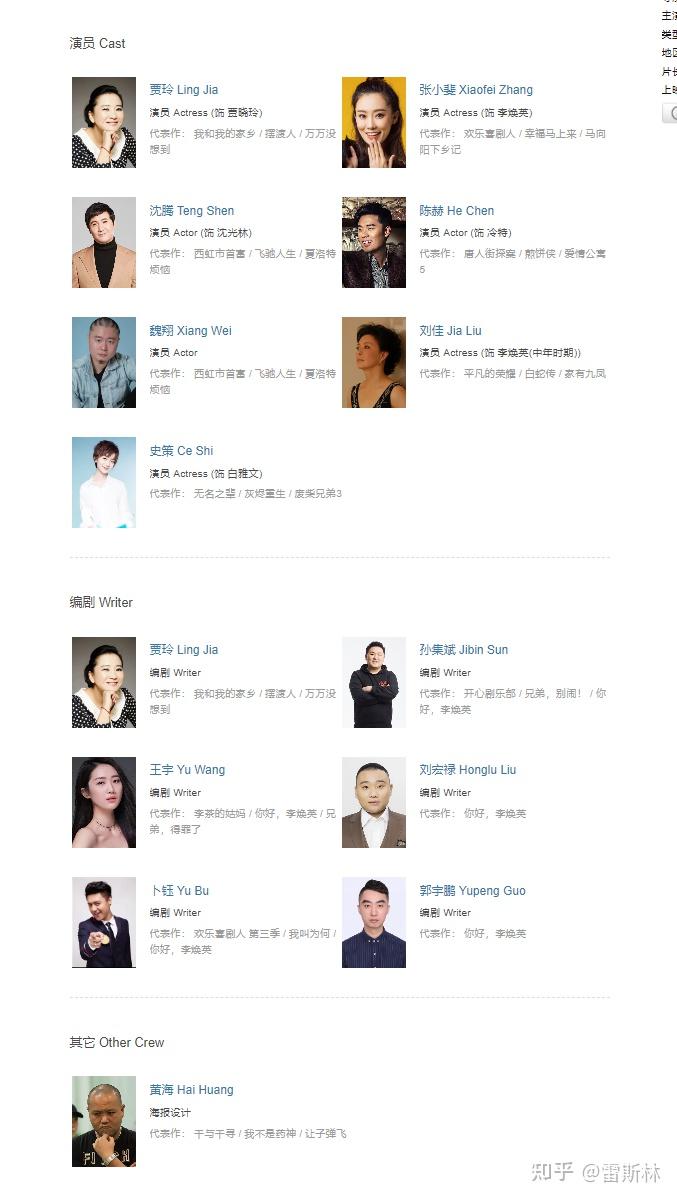Open Ling Jia's profile in Writer section
The height and width of the screenshot is (1200, 677).
coord(184,650)
